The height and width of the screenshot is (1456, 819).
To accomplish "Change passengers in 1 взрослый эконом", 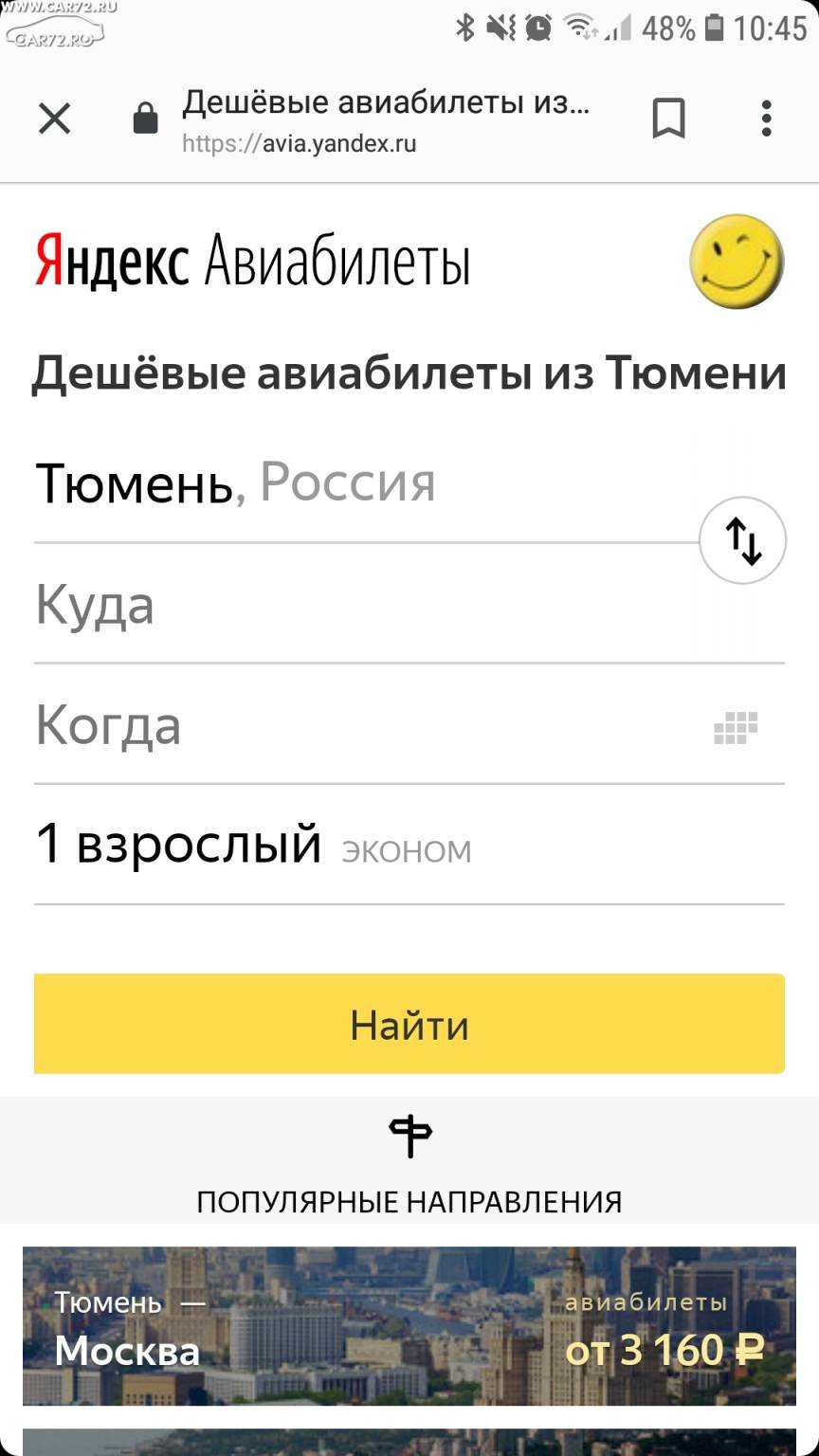I will tap(409, 845).
